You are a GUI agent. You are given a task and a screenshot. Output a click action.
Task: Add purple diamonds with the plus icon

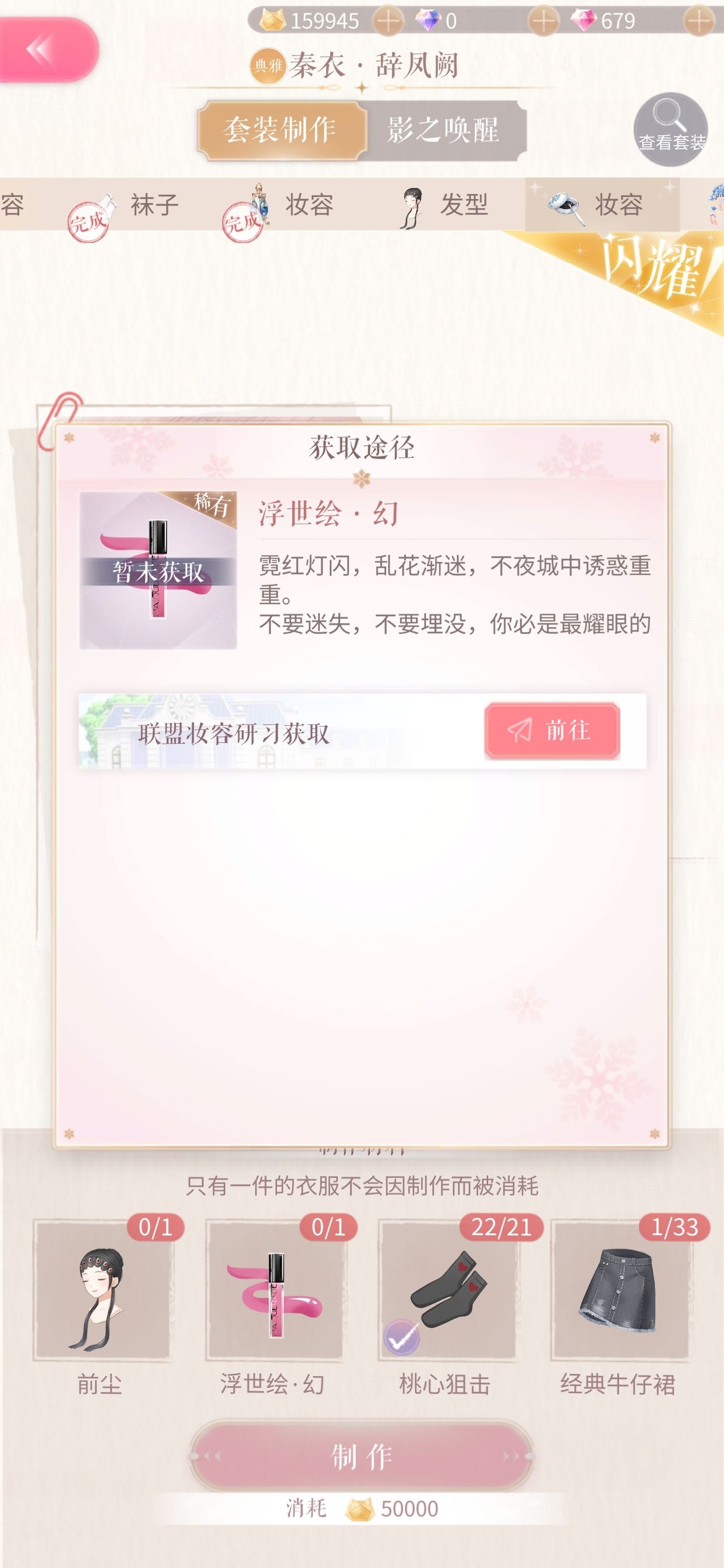pyautogui.click(x=543, y=21)
